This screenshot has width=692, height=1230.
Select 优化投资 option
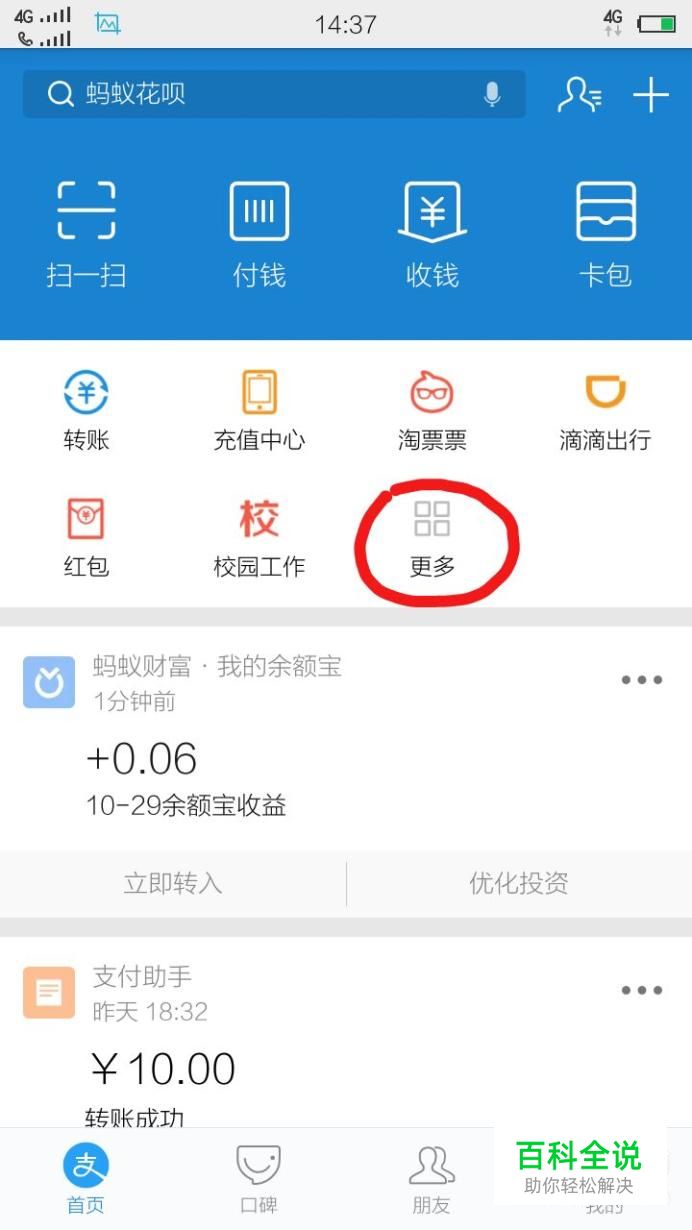pos(519,883)
